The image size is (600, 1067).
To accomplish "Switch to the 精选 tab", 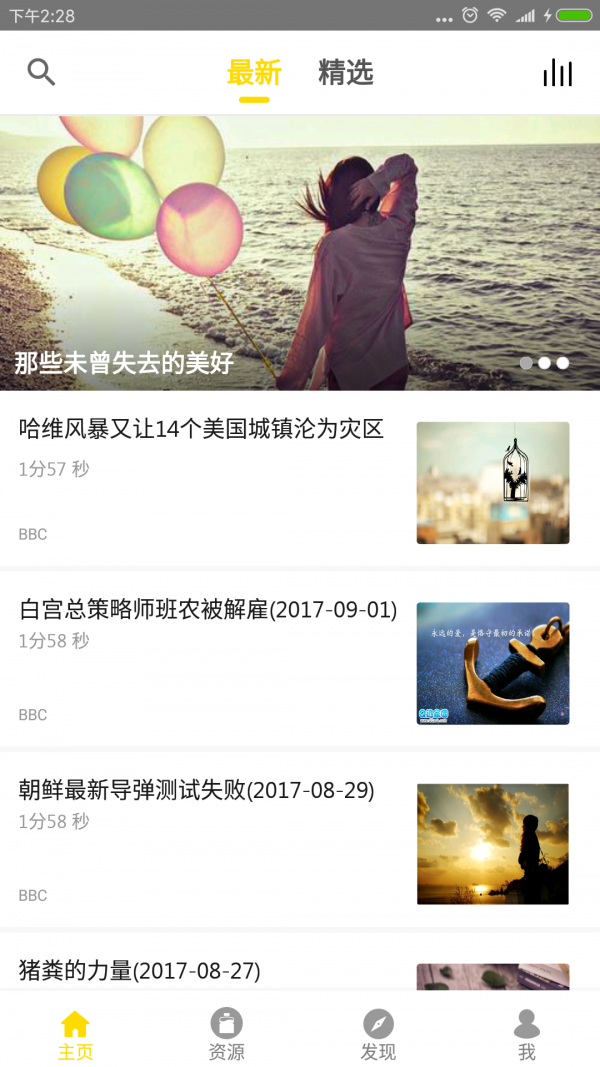I will pyautogui.click(x=345, y=73).
